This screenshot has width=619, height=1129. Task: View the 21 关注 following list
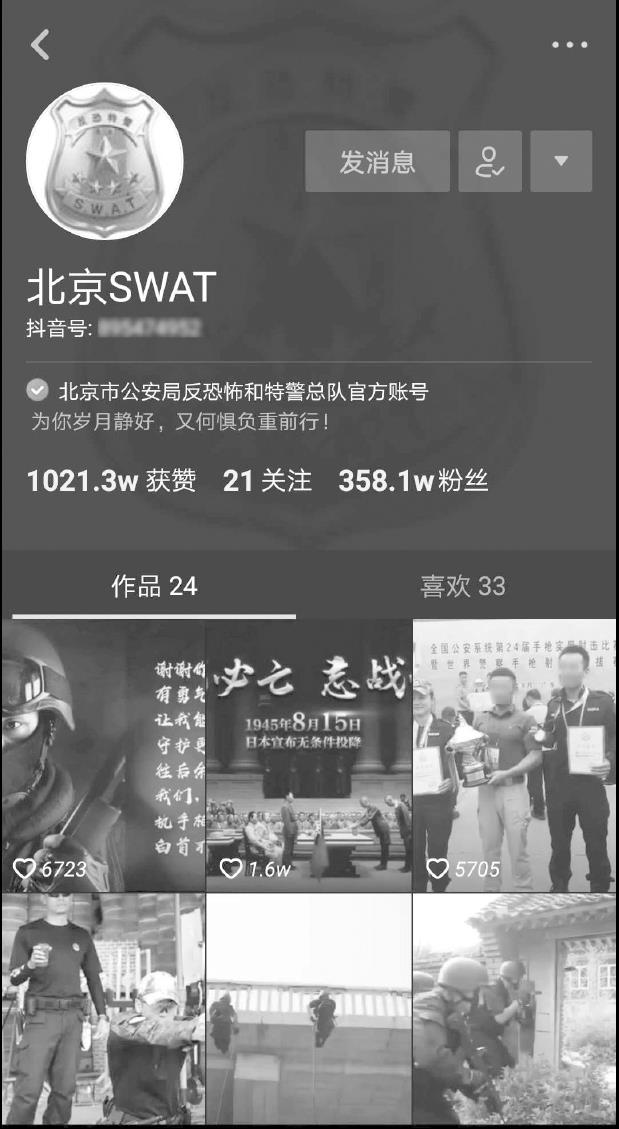(x=267, y=481)
